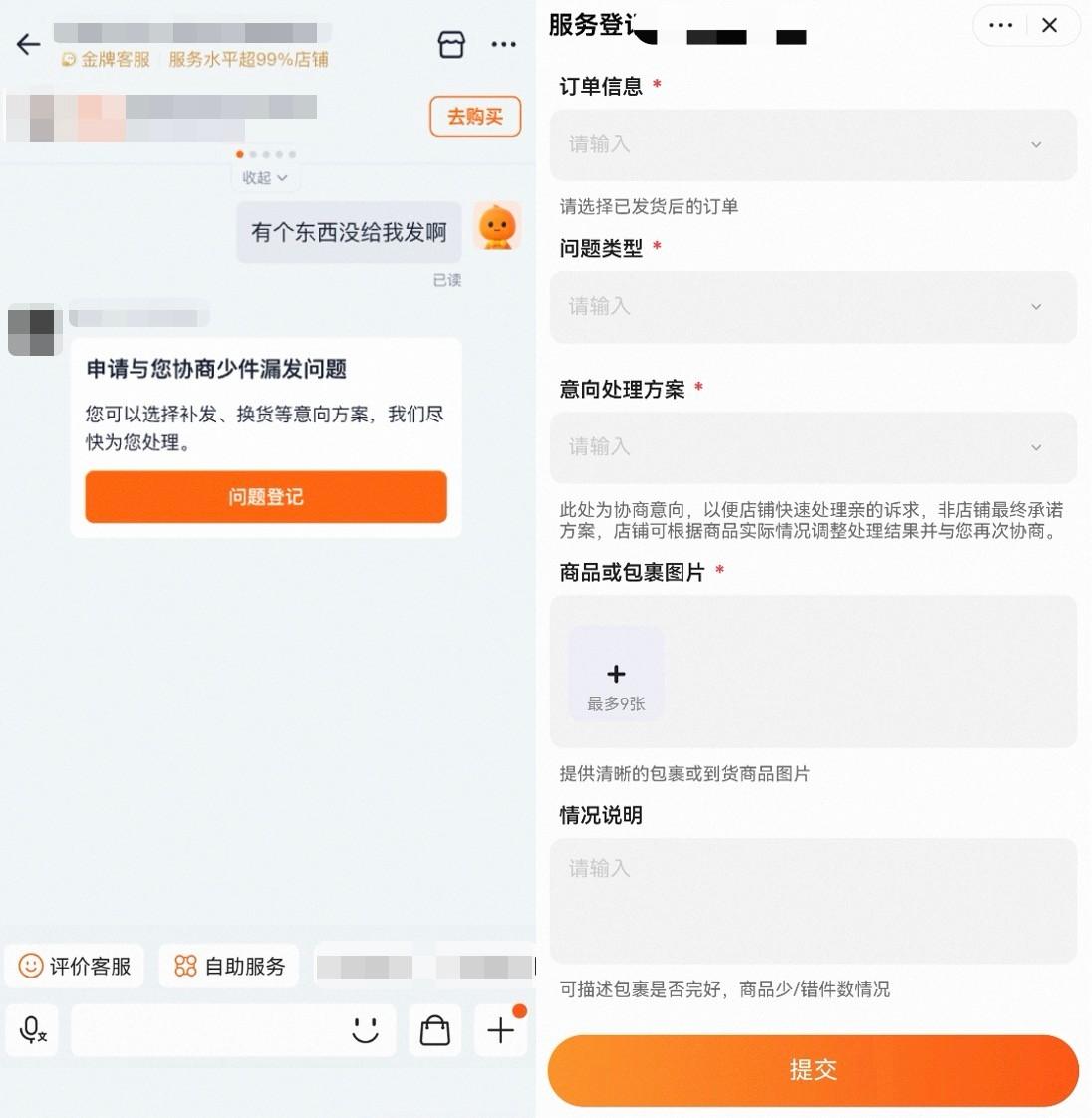This screenshot has height=1118, width=1092.
Task: Close the 服务登记 form
Action: point(1050,25)
